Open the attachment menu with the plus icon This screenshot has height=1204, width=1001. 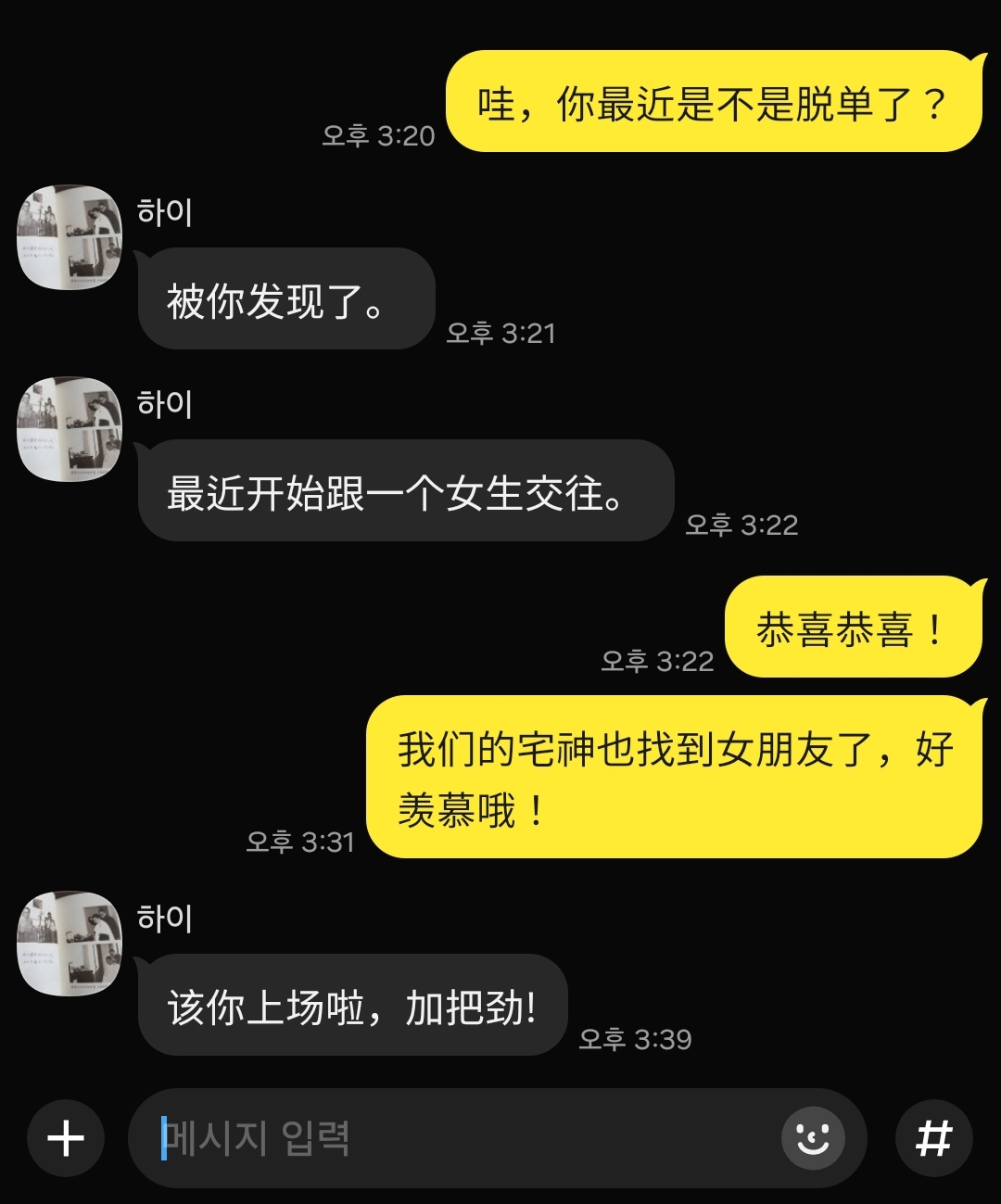click(x=65, y=1137)
